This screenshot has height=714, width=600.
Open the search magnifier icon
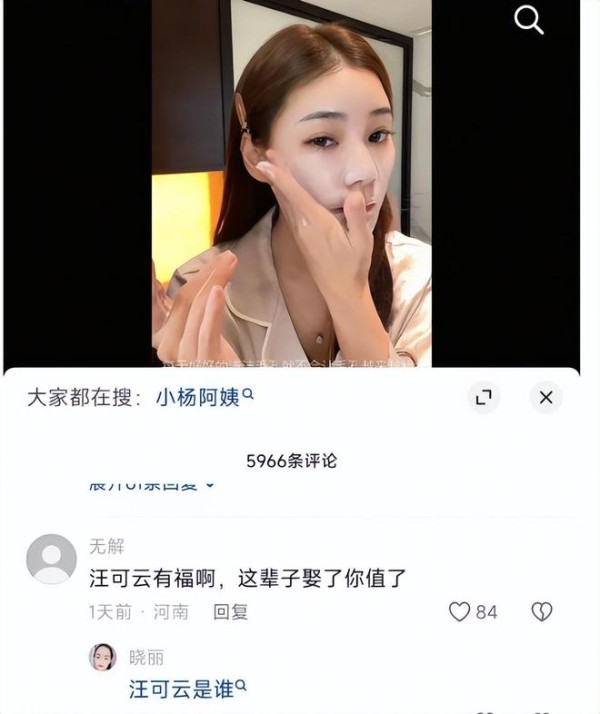point(529,19)
